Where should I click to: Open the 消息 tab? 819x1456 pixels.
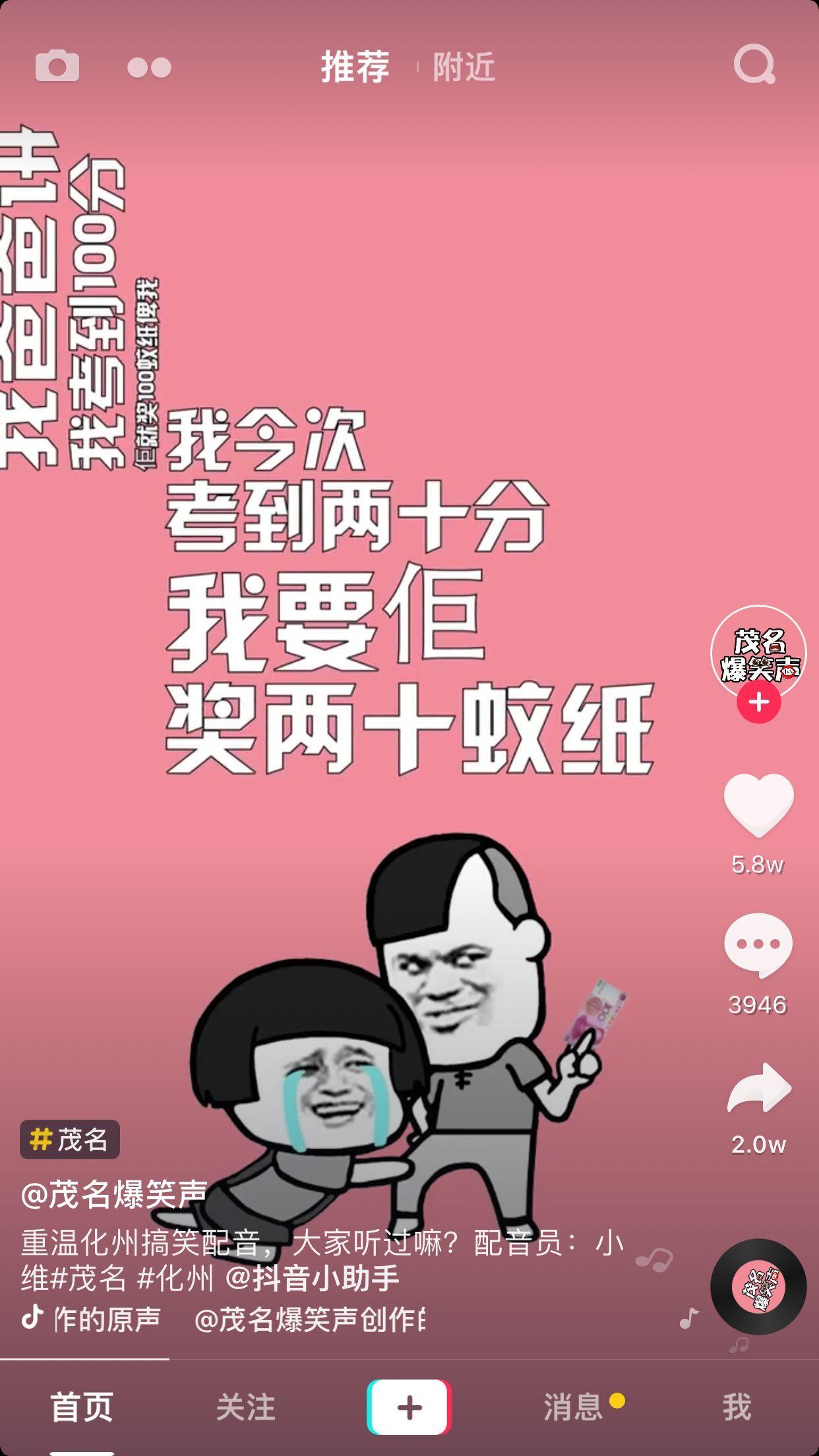(x=573, y=1407)
